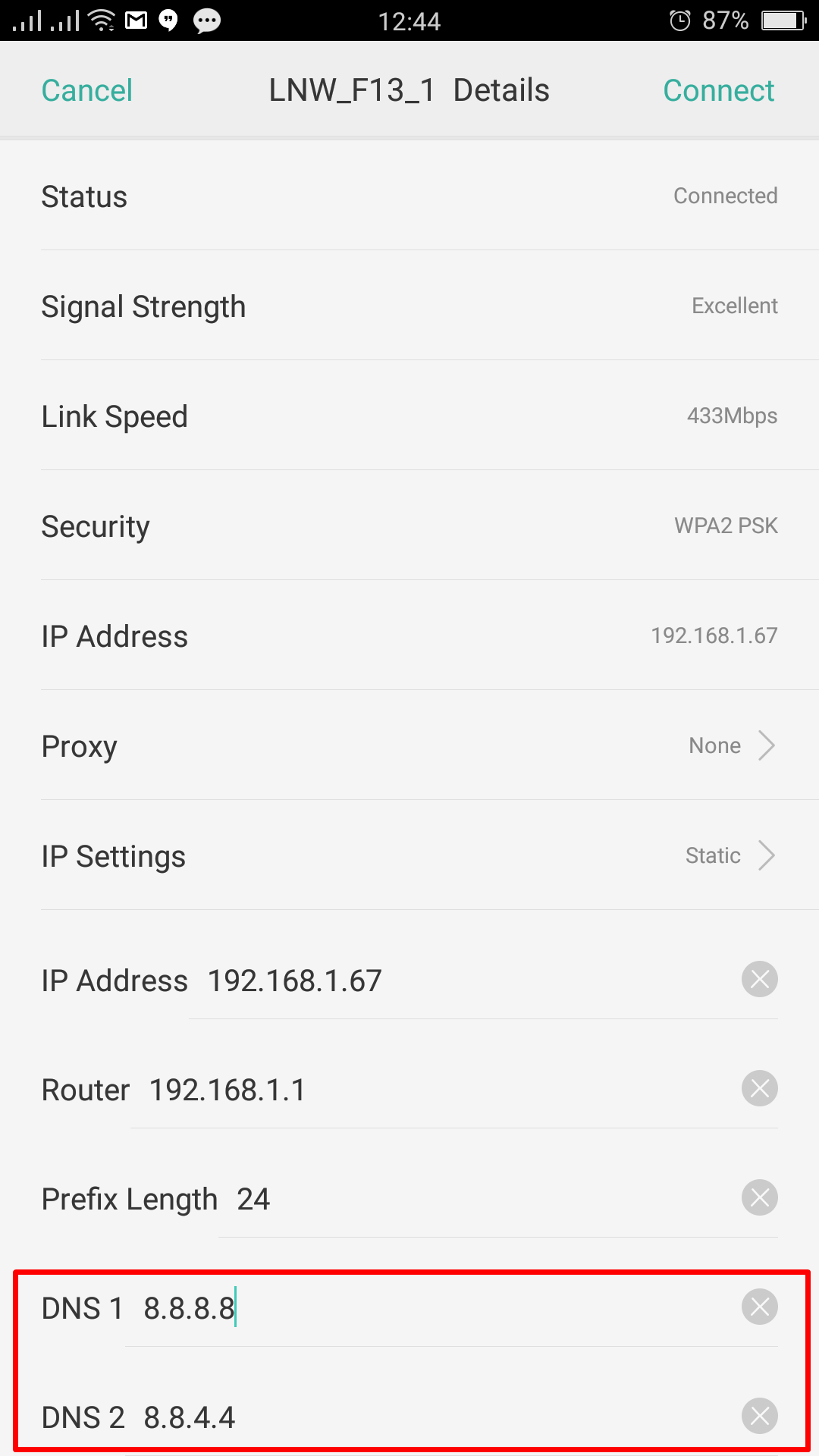Tap Connect to apply settings
This screenshot has height=1456, width=819.
[x=717, y=90]
